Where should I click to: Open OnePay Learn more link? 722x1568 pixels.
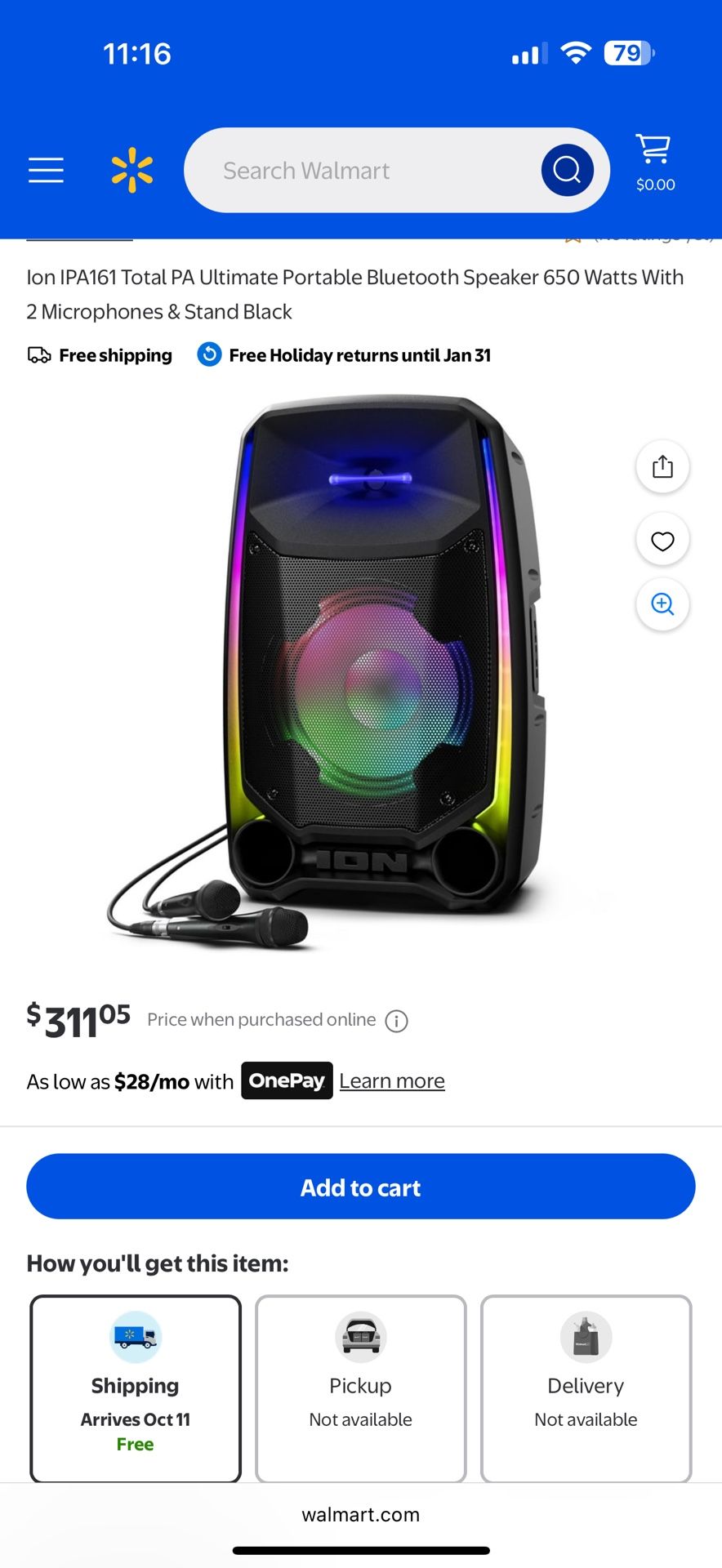pyautogui.click(x=392, y=1081)
